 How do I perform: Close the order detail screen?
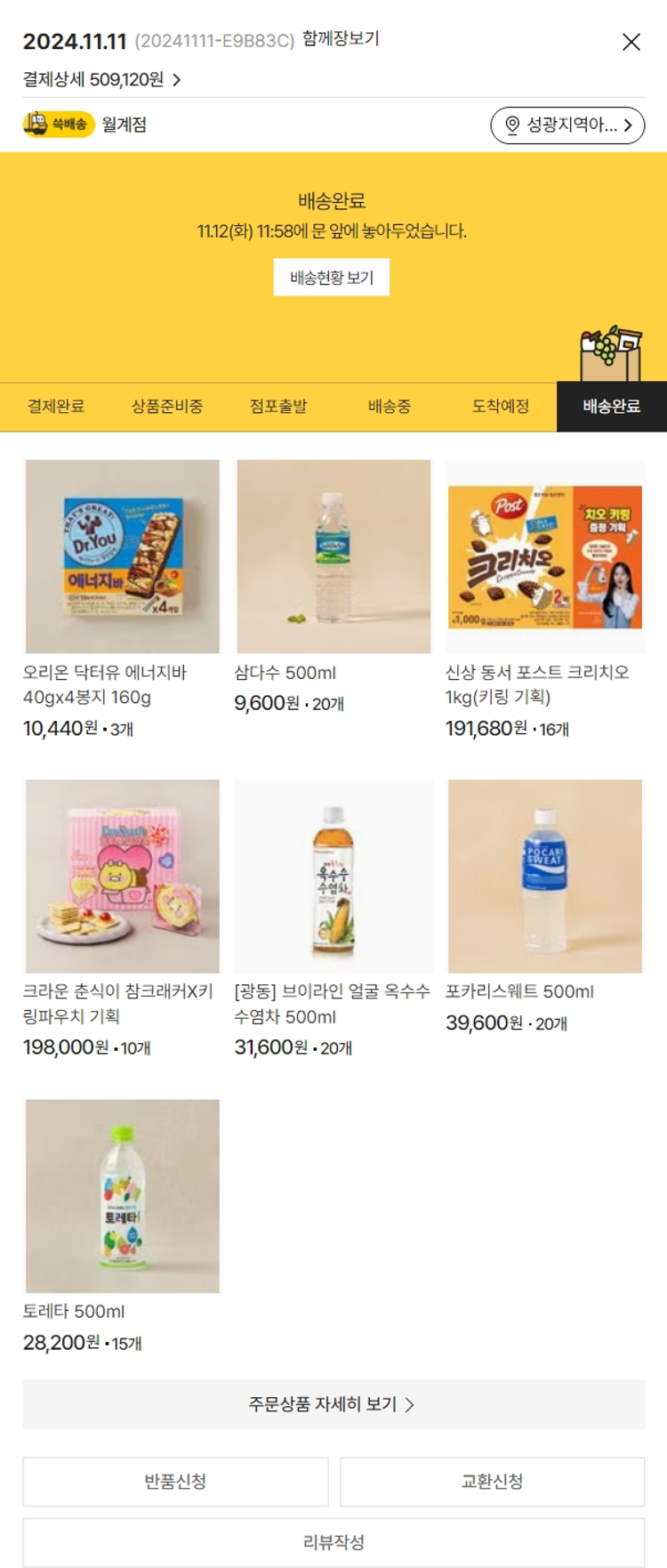pos(631,42)
